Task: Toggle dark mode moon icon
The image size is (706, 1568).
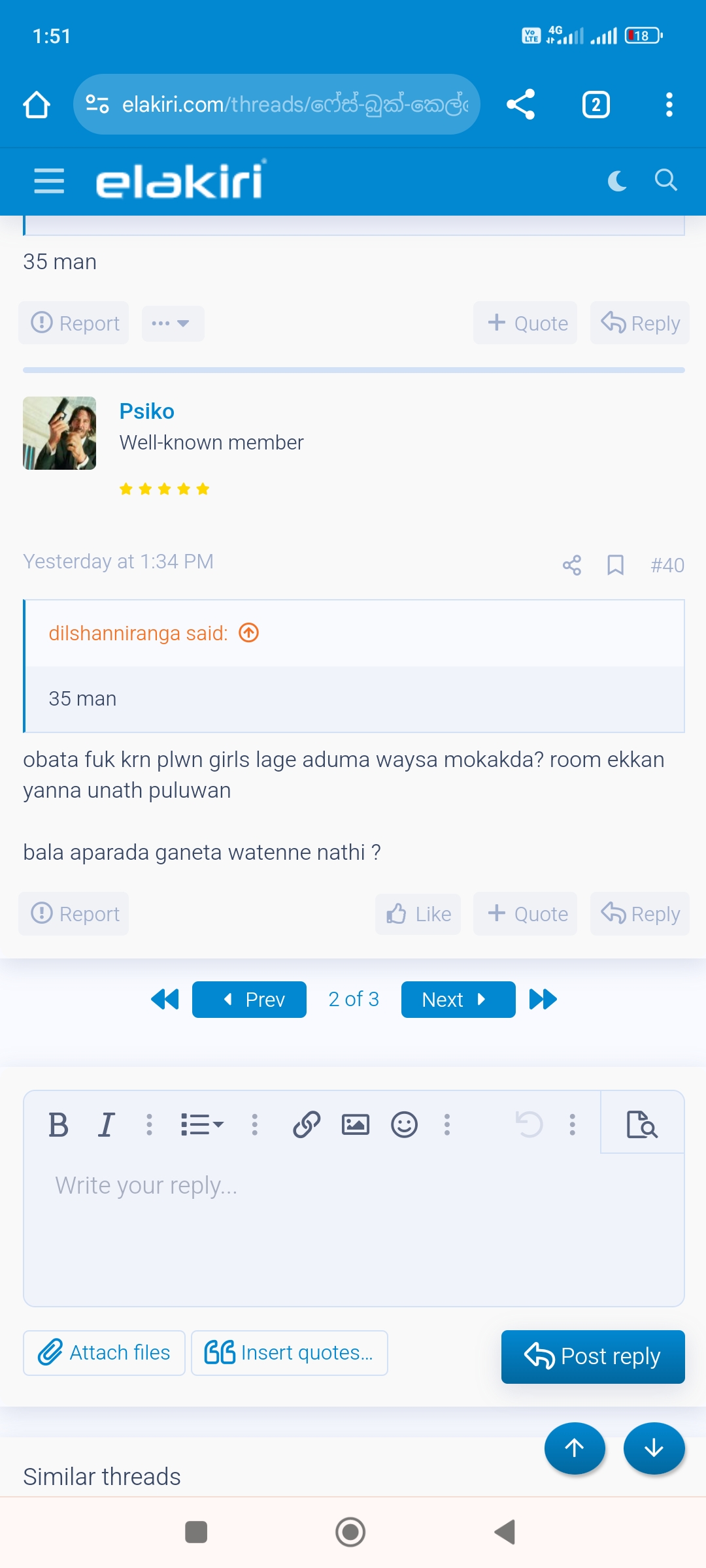Action: [617, 180]
